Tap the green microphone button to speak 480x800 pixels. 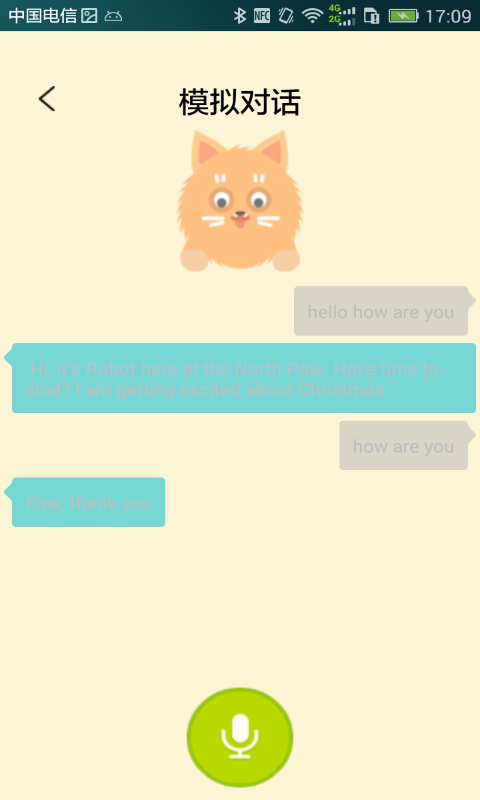tap(240, 737)
